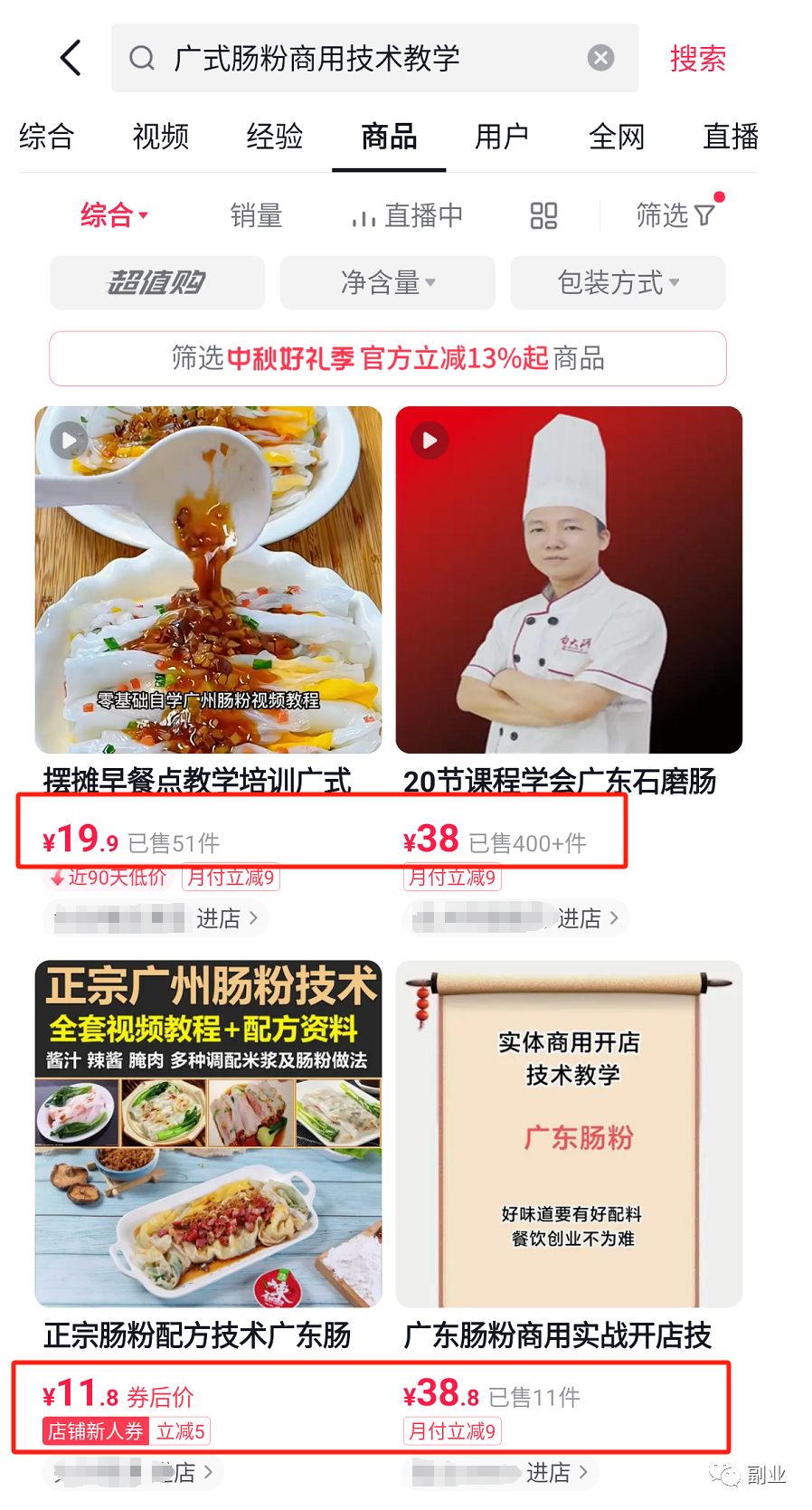This screenshot has height=1510, width=812.
Task: Switch to the 综合 top tab
Action: [46, 137]
